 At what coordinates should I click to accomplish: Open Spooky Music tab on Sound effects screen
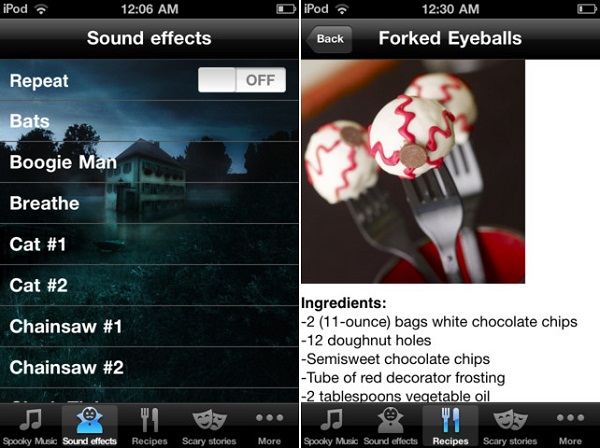30,425
